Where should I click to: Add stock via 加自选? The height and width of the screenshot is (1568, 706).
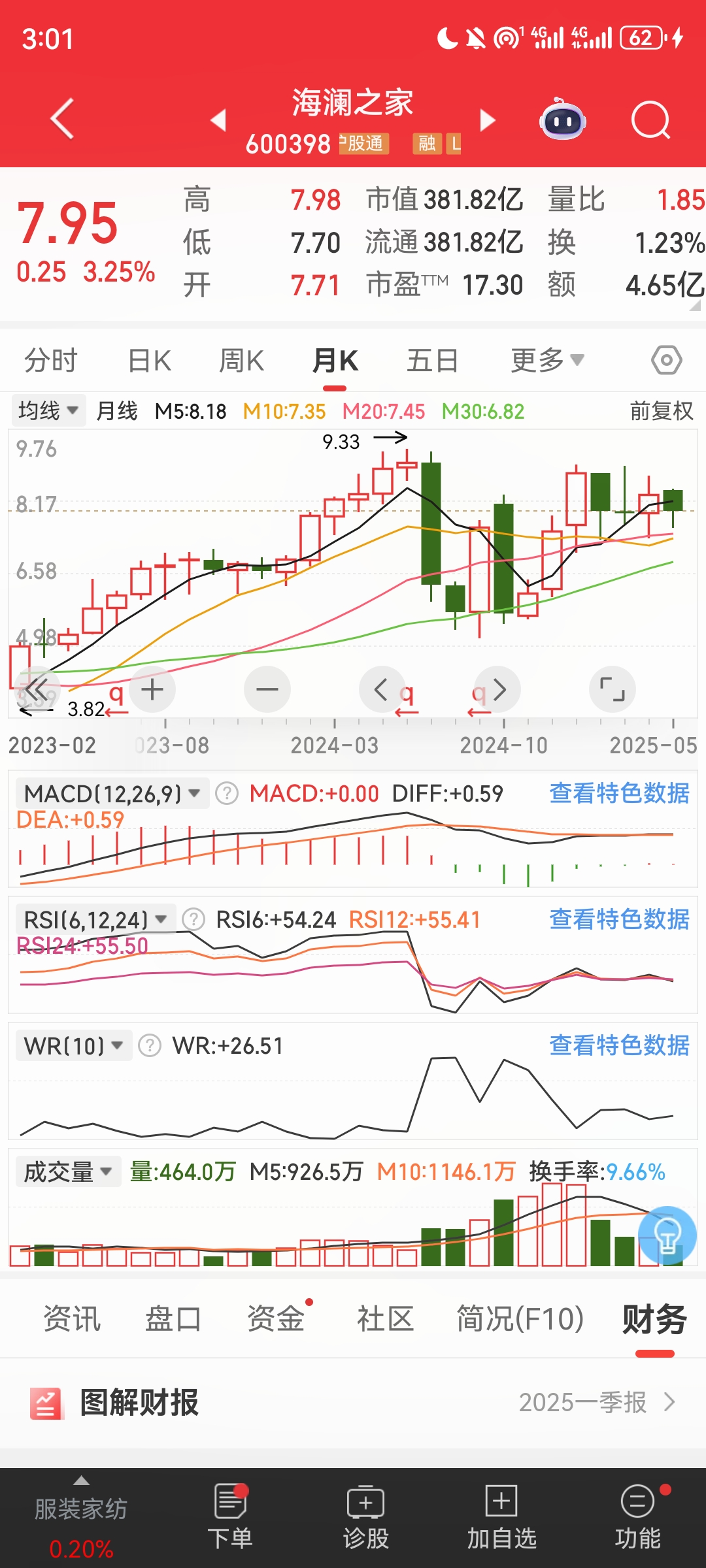pos(501,1517)
